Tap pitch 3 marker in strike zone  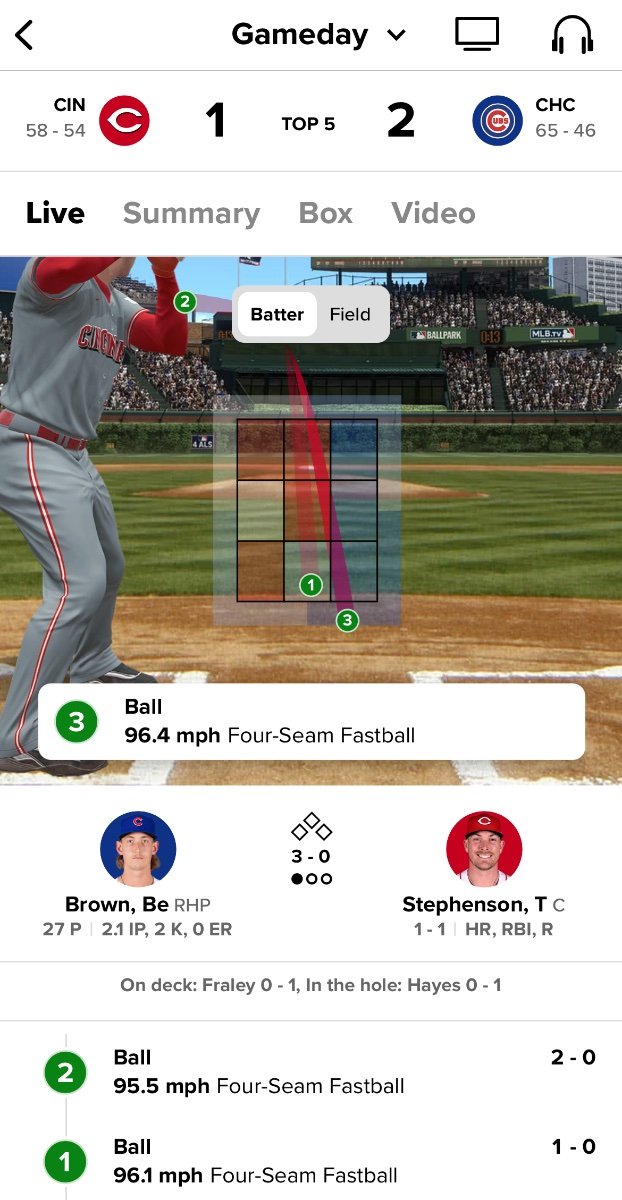346,620
